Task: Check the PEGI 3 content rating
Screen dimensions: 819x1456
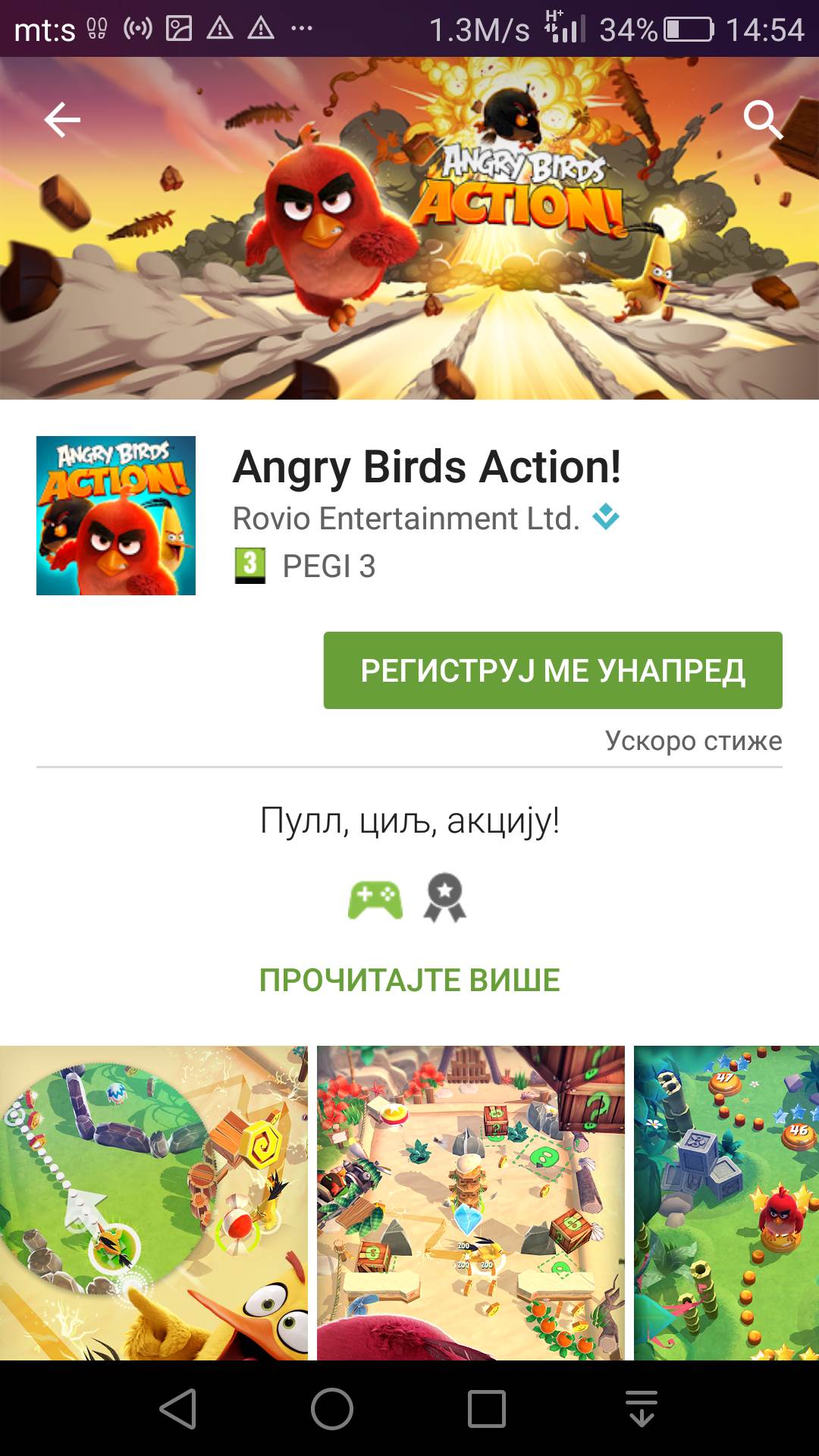Action: click(305, 566)
